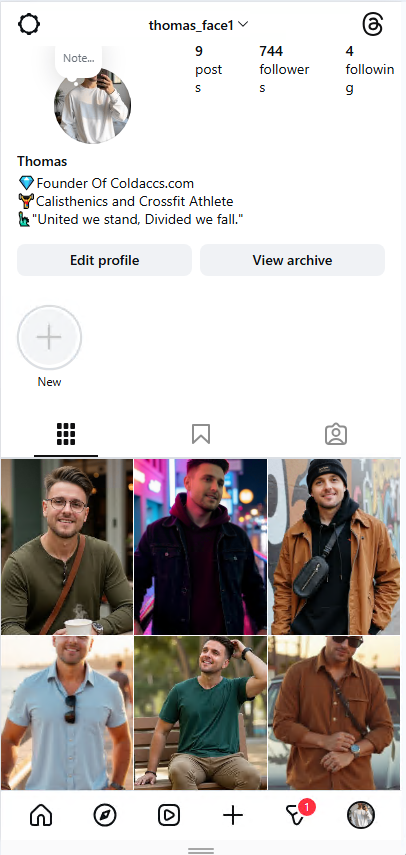The height and width of the screenshot is (855, 406).
Task: Tap the View archive button
Action: coord(292,260)
